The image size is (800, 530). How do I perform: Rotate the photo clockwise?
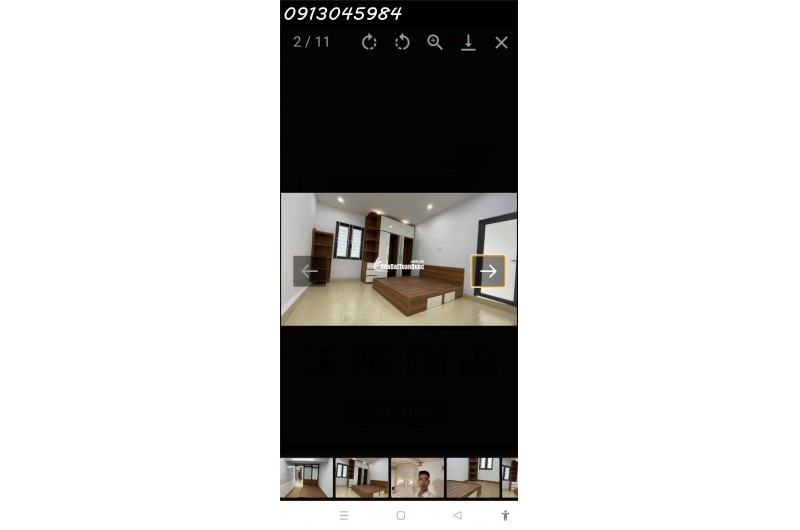coord(369,42)
